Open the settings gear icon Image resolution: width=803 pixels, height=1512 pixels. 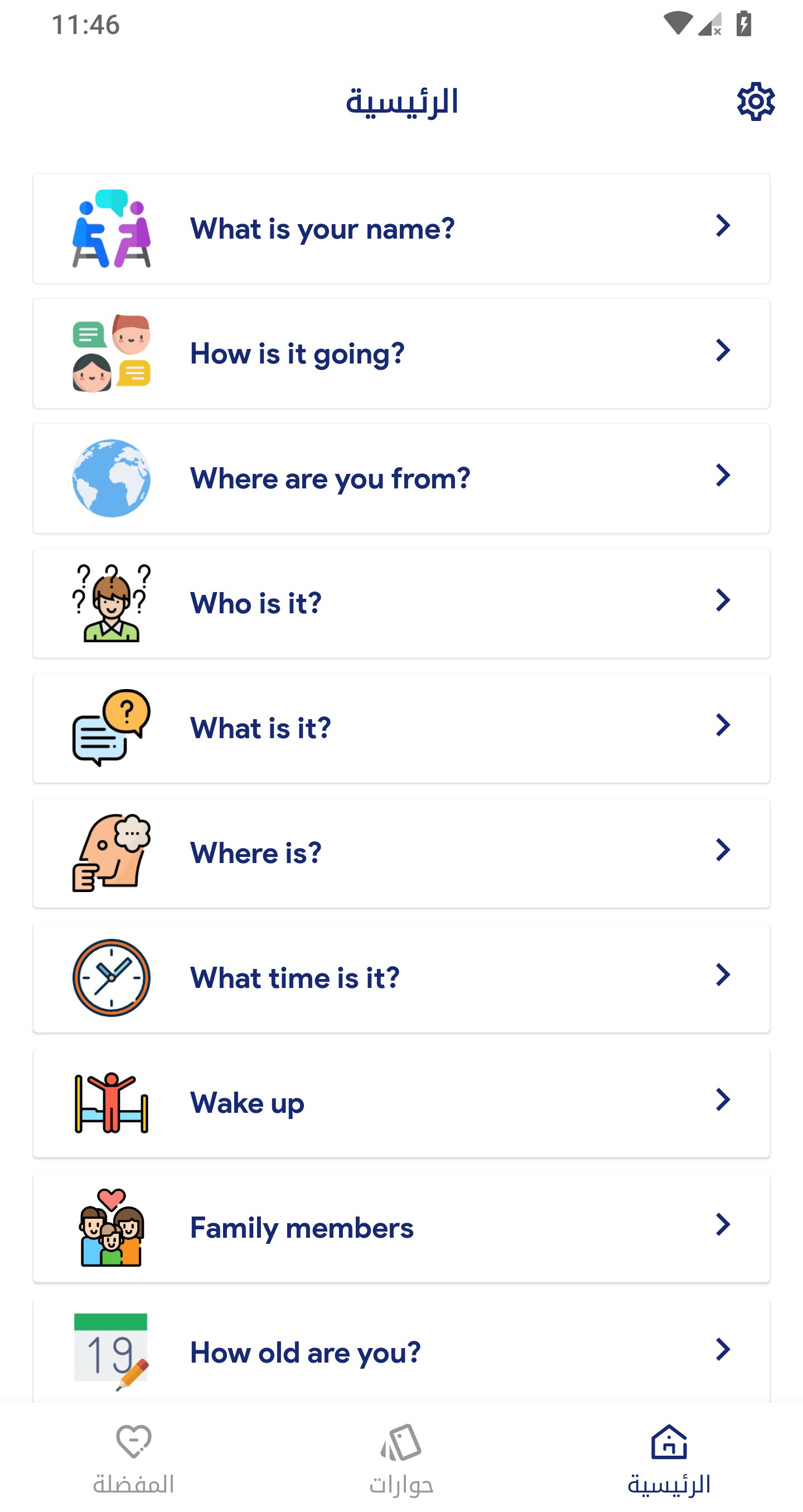click(x=756, y=101)
